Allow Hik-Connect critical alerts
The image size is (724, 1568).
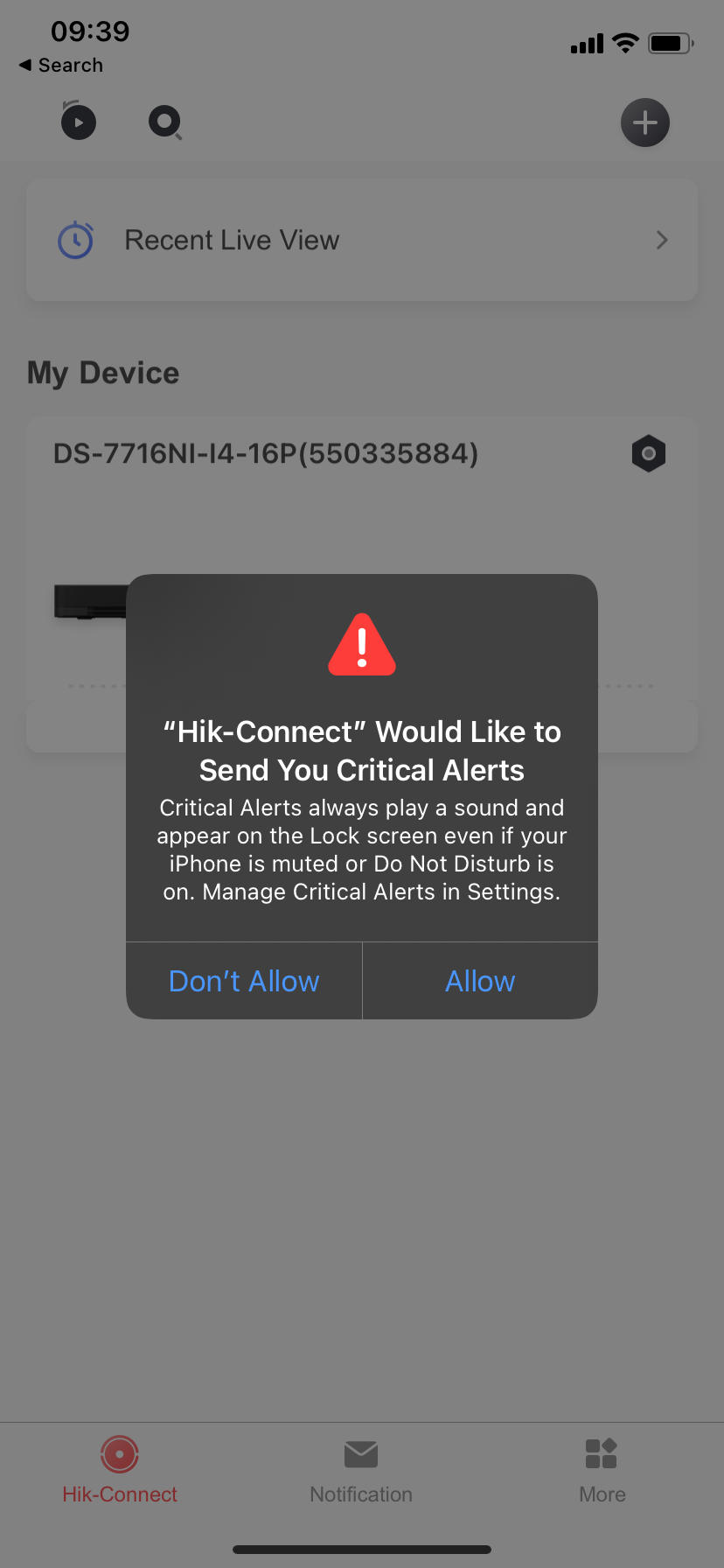(480, 981)
